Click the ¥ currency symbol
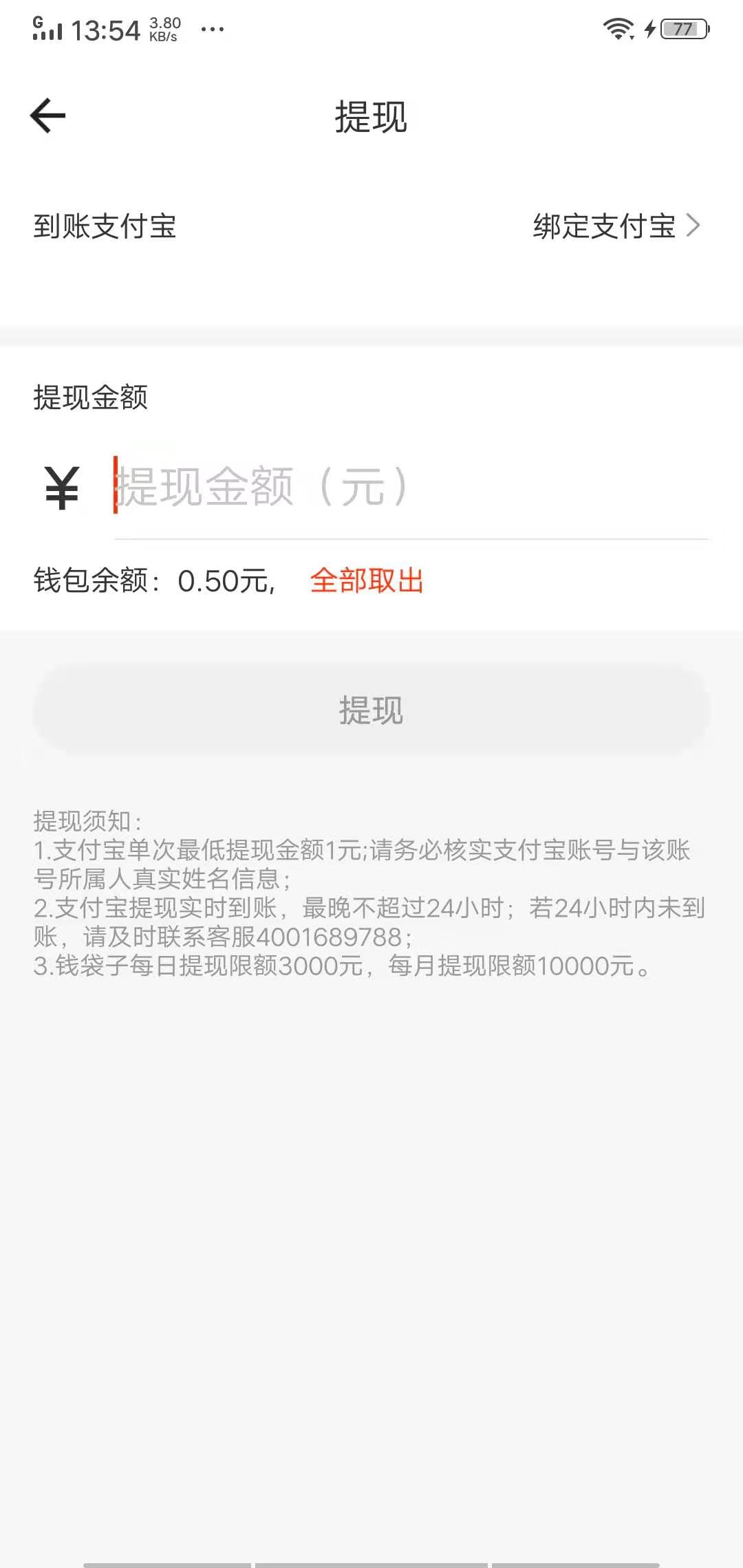 [61, 486]
